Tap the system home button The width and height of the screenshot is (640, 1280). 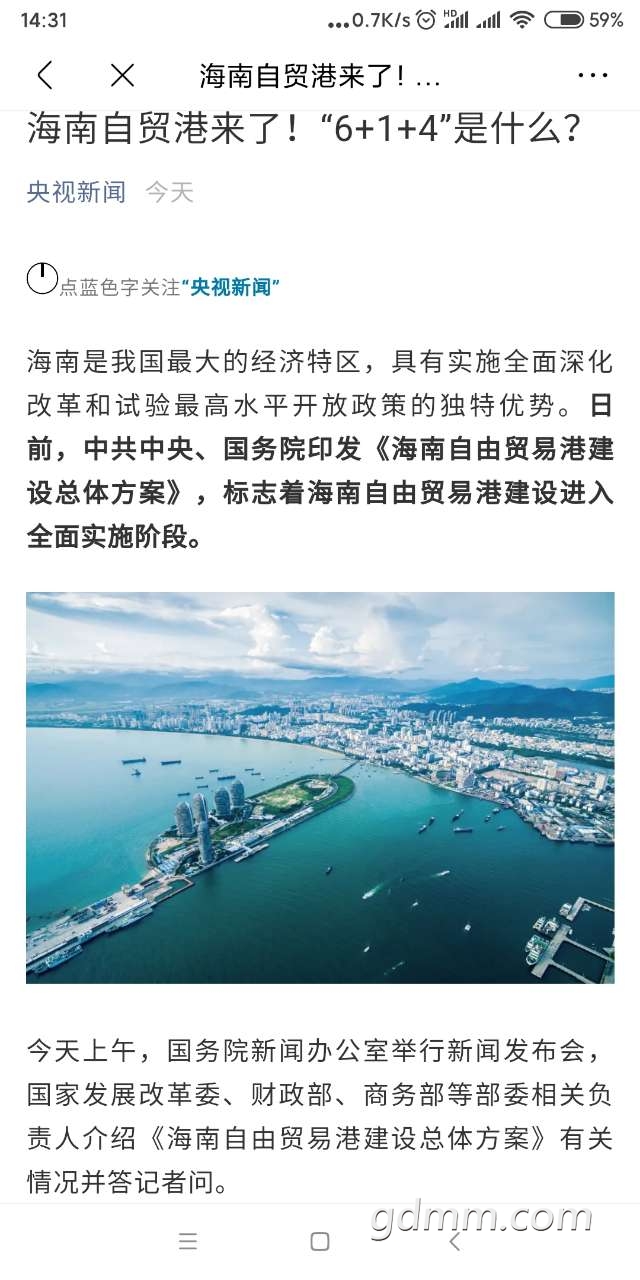(320, 1242)
